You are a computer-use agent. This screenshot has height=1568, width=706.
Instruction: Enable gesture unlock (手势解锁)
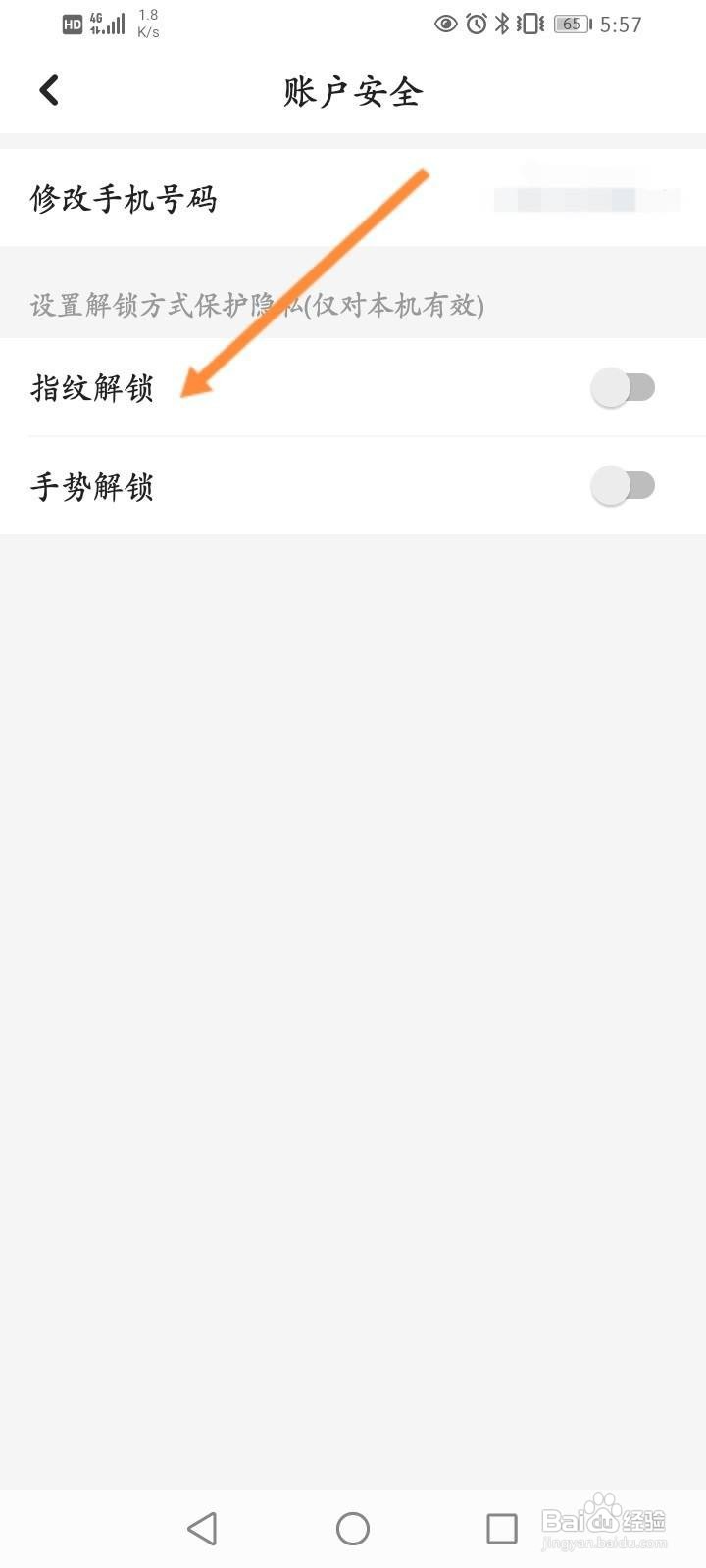pyautogui.click(x=624, y=485)
